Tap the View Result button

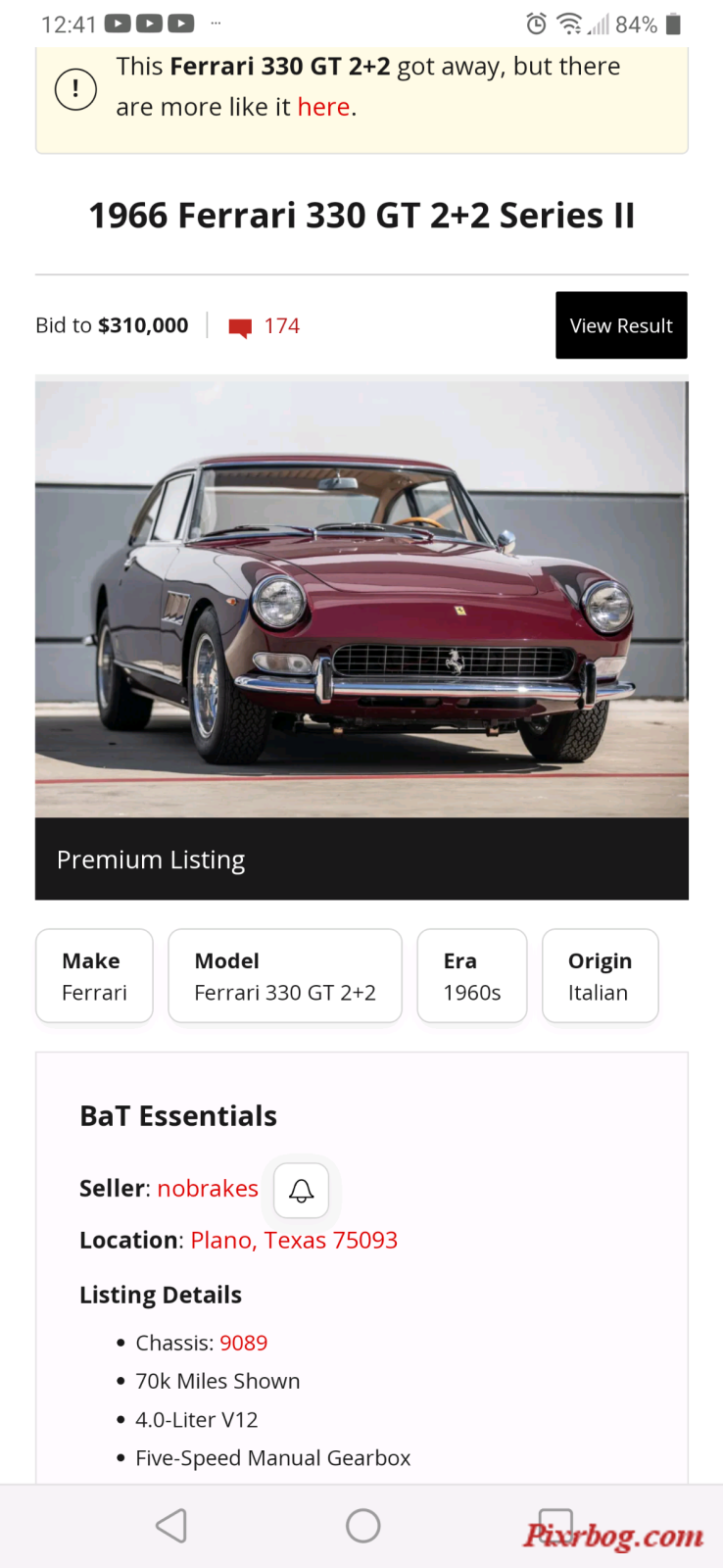621,325
